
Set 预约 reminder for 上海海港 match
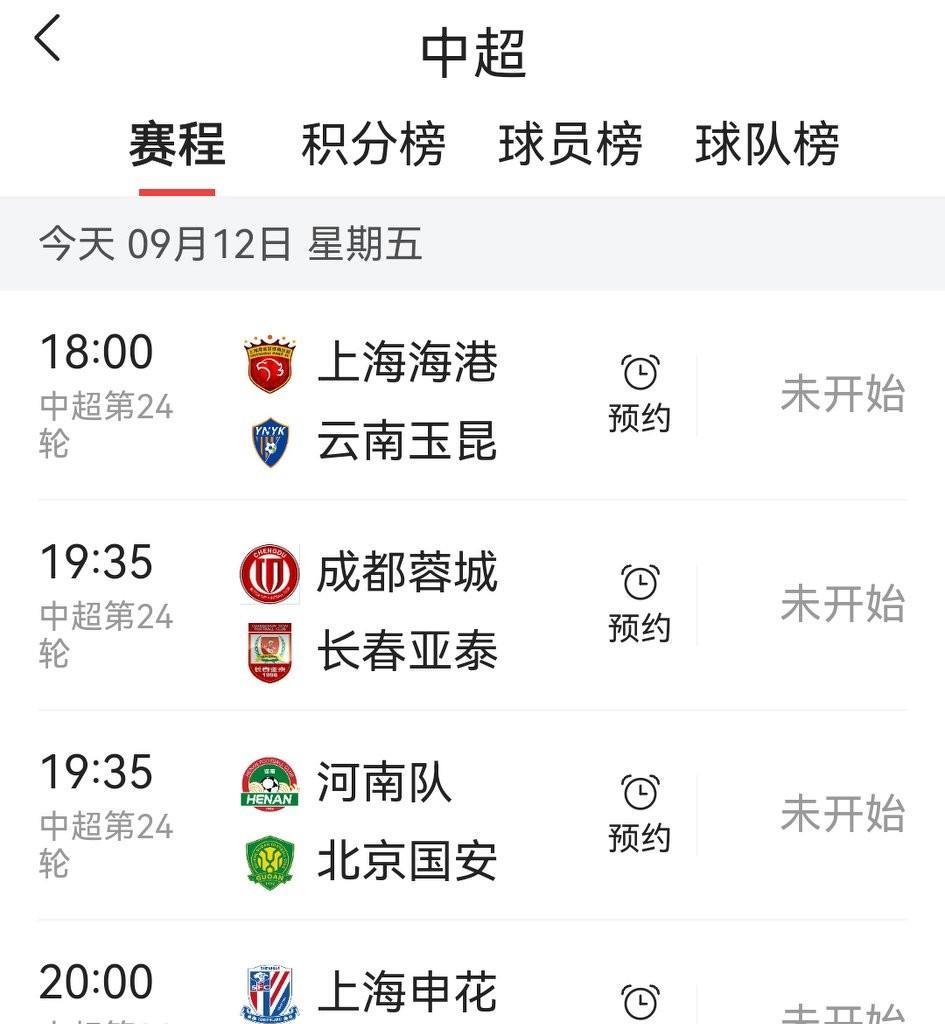pos(639,394)
